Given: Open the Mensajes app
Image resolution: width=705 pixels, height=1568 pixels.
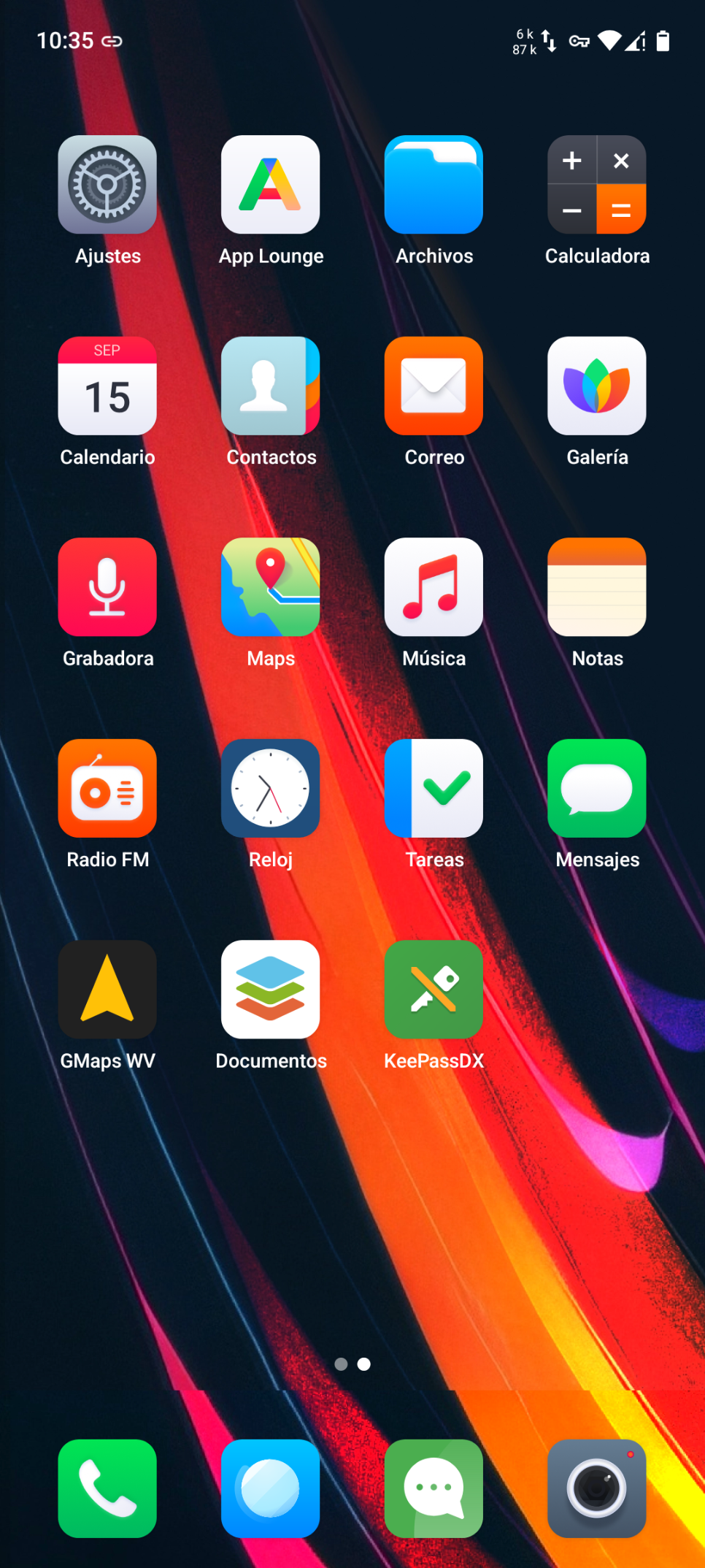Looking at the screenshot, I should pos(597,788).
